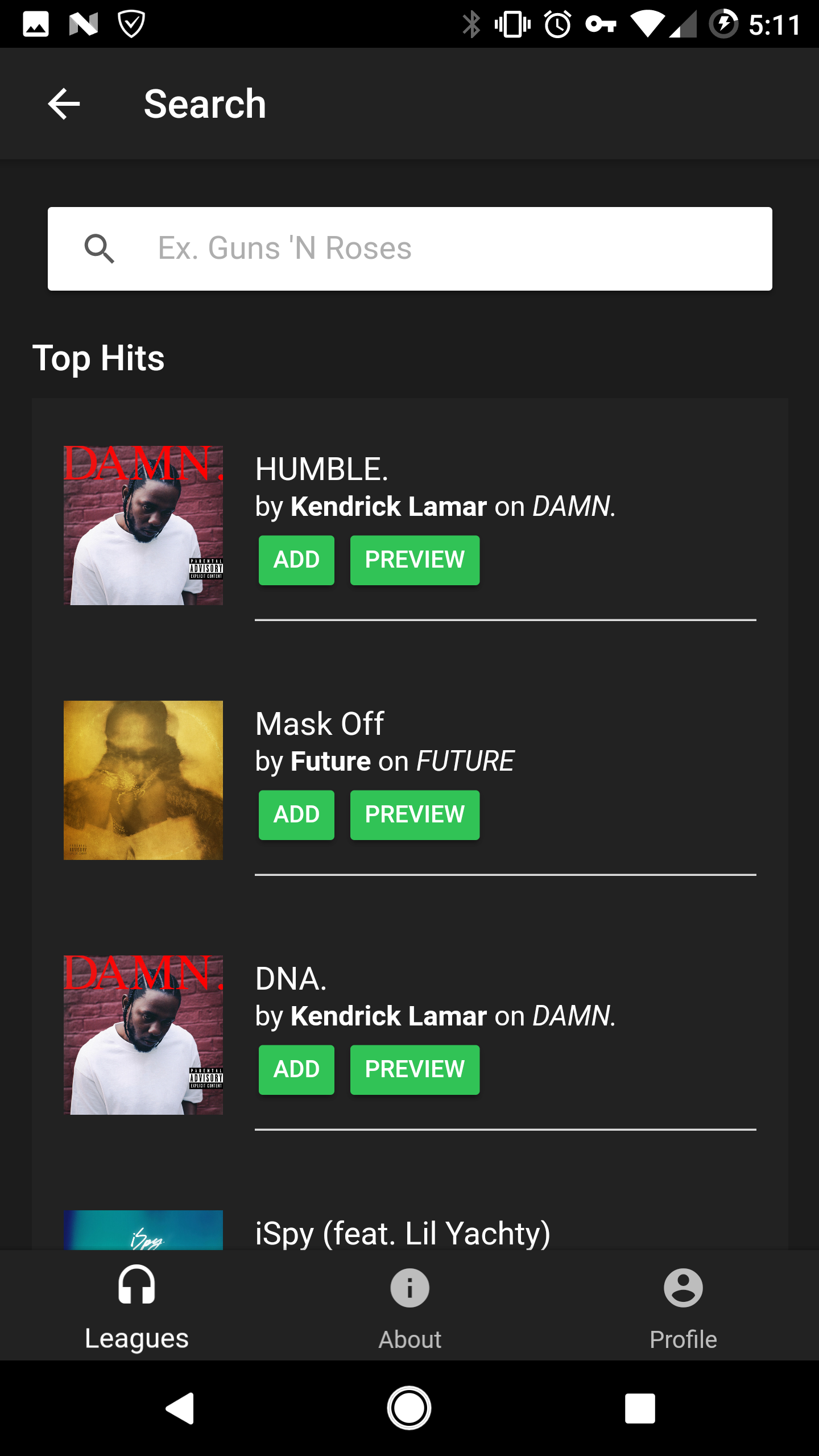Add HUMBLE. by Kendrick Lamar
Screen dimensions: 819x1456
point(296,560)
